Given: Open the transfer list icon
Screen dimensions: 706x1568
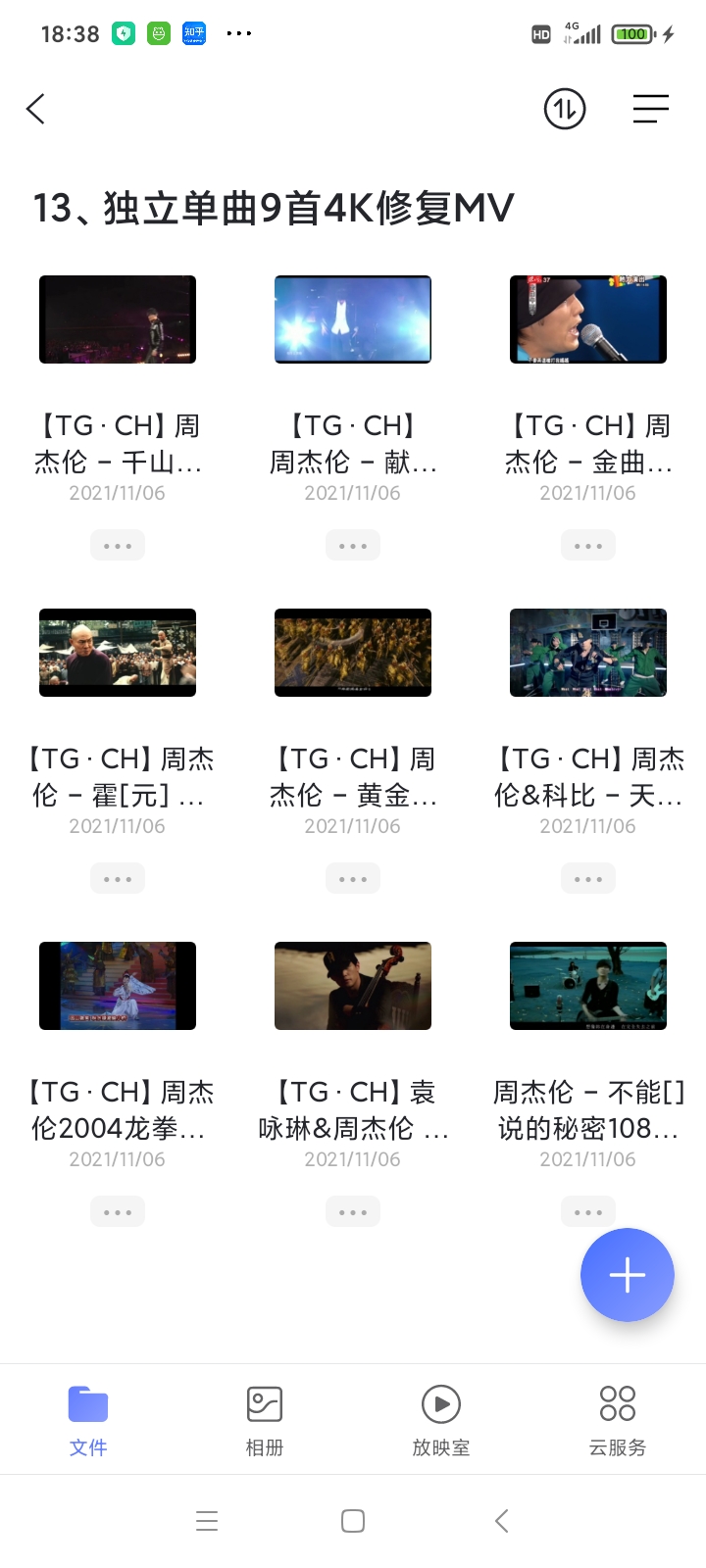Looking at the screenshot, I should 565,109.
